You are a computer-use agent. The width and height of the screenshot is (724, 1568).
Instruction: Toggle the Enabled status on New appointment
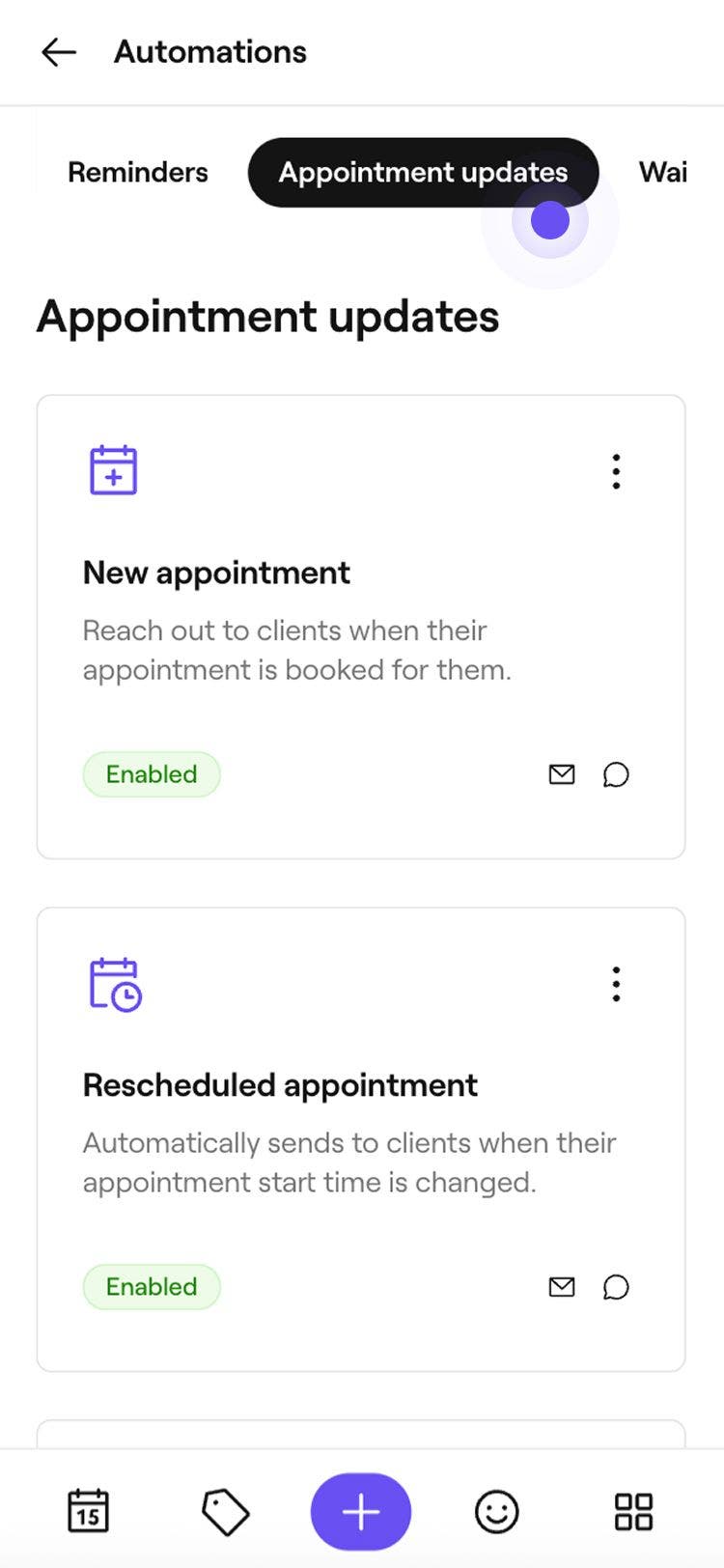152,773
